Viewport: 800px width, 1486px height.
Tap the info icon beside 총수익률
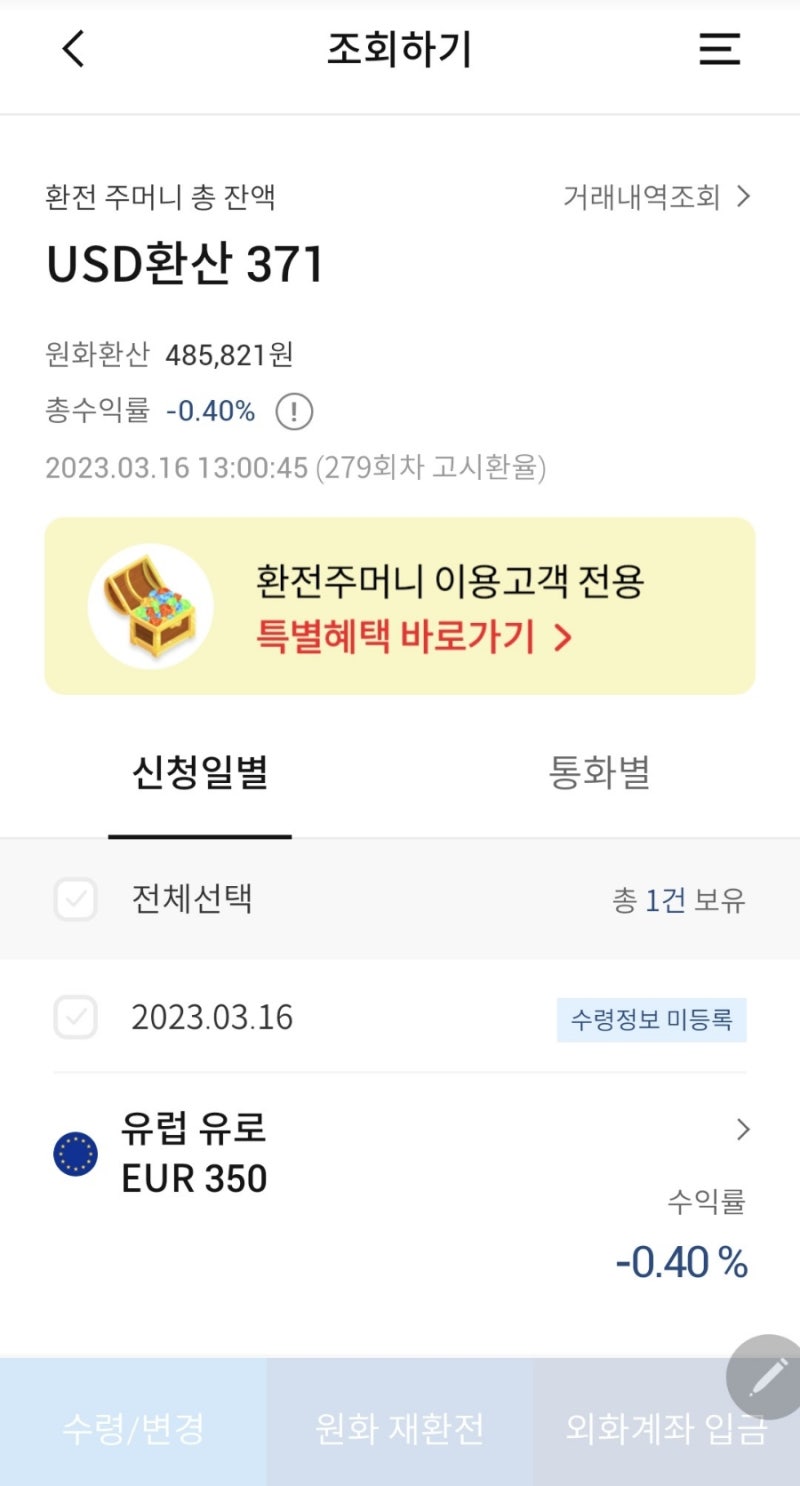coord(294,411)
